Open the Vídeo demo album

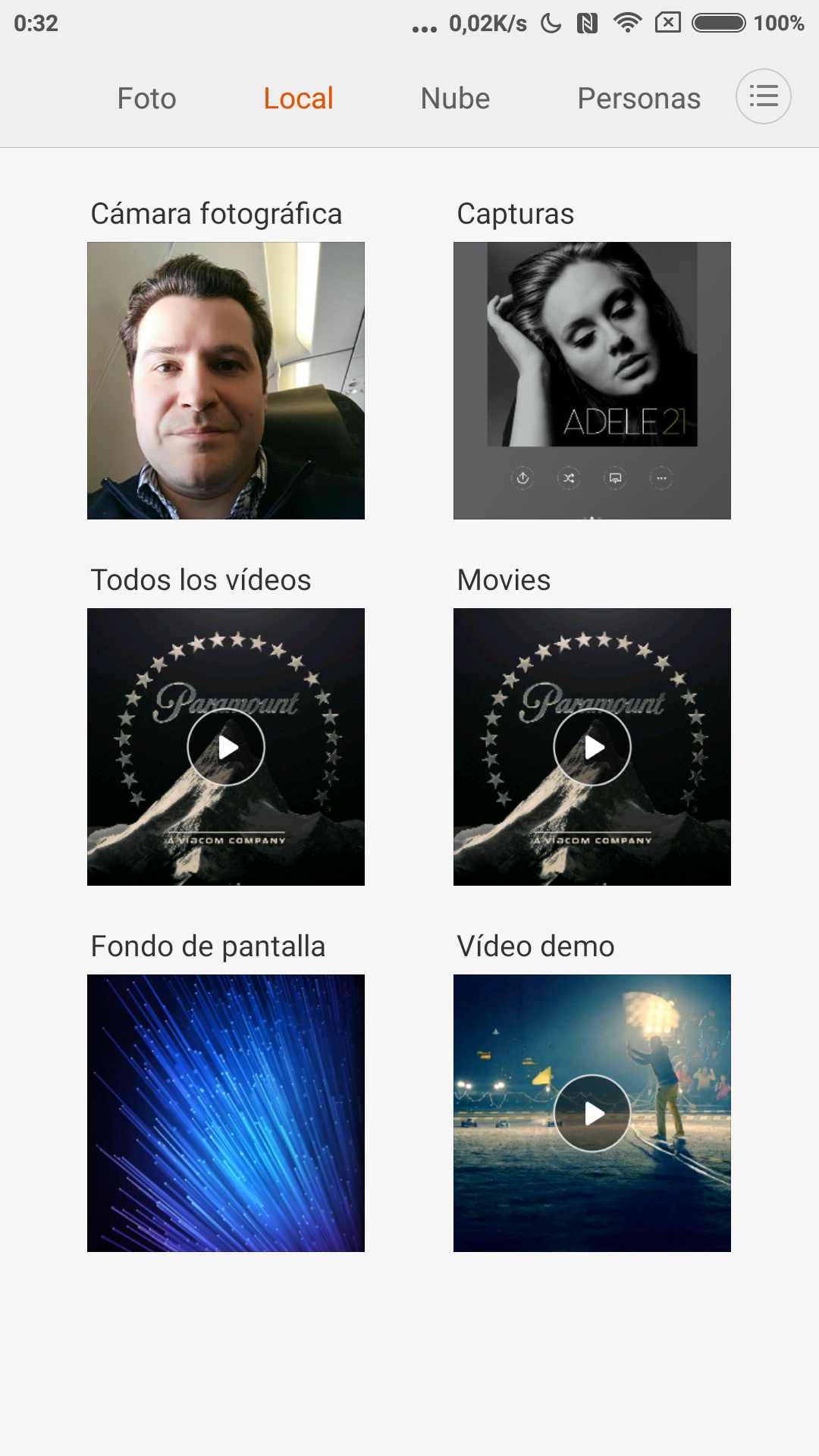click(x=592, y=1113)
